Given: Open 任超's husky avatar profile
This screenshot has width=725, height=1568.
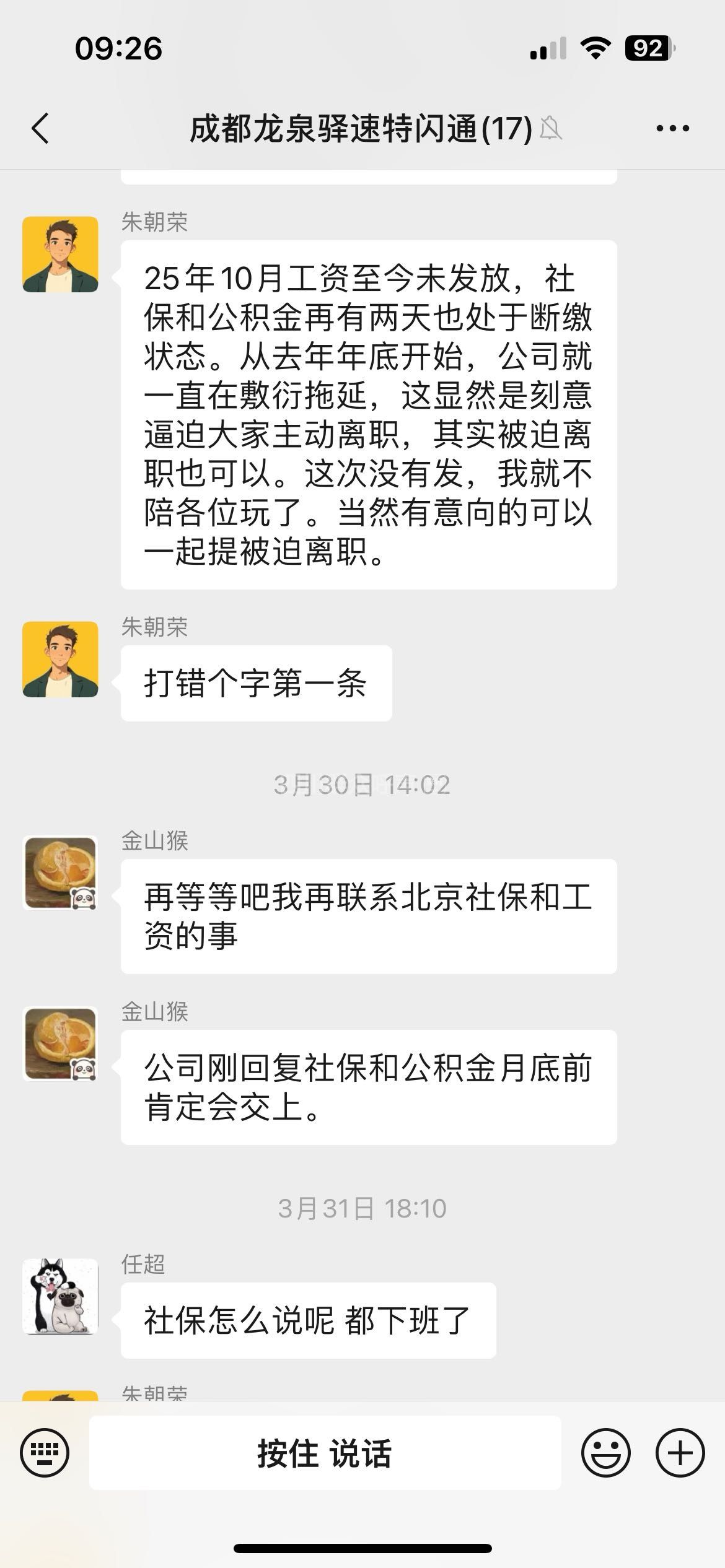Looking at the screenshot, I should tap(60, 1296).
